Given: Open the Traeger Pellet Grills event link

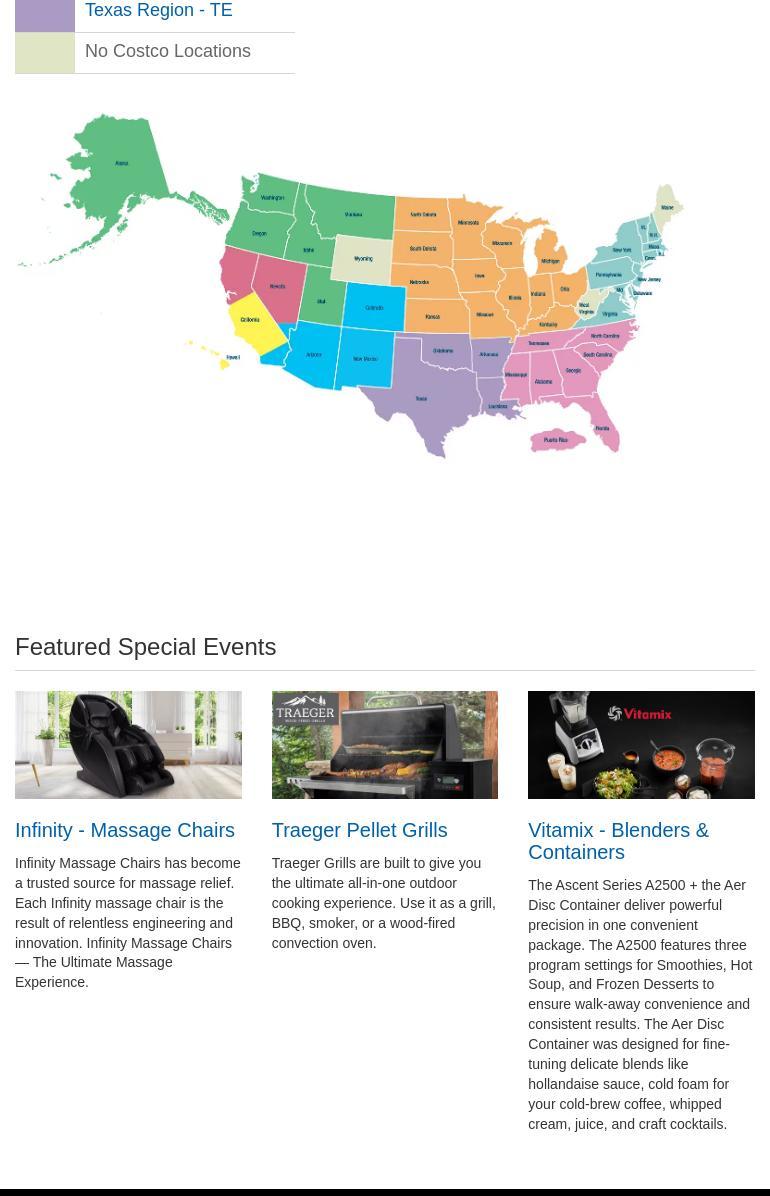Looking at the screenshot, I should 359,830.
